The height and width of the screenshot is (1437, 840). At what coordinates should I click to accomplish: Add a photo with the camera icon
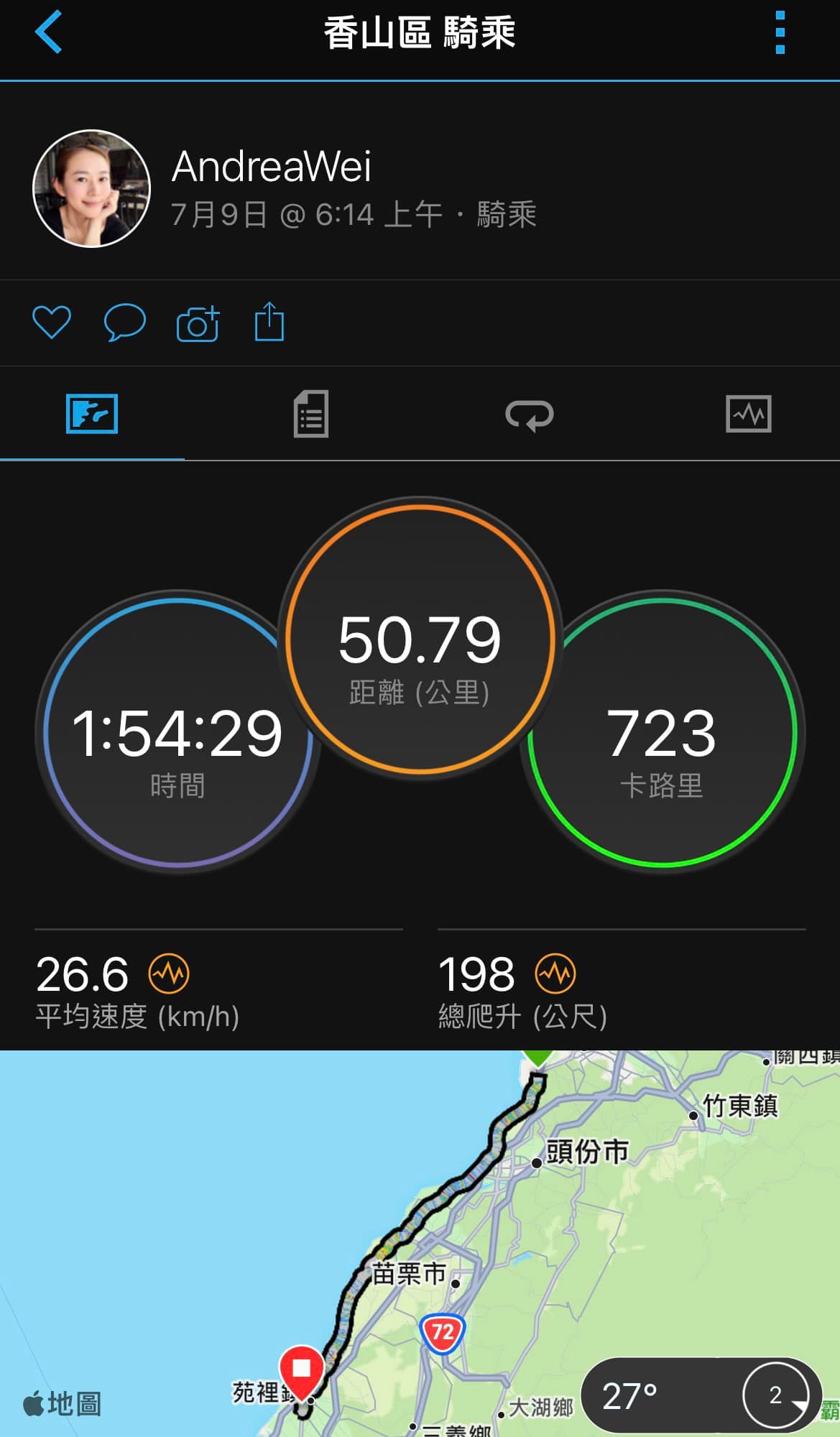click(x=198, y=323)
